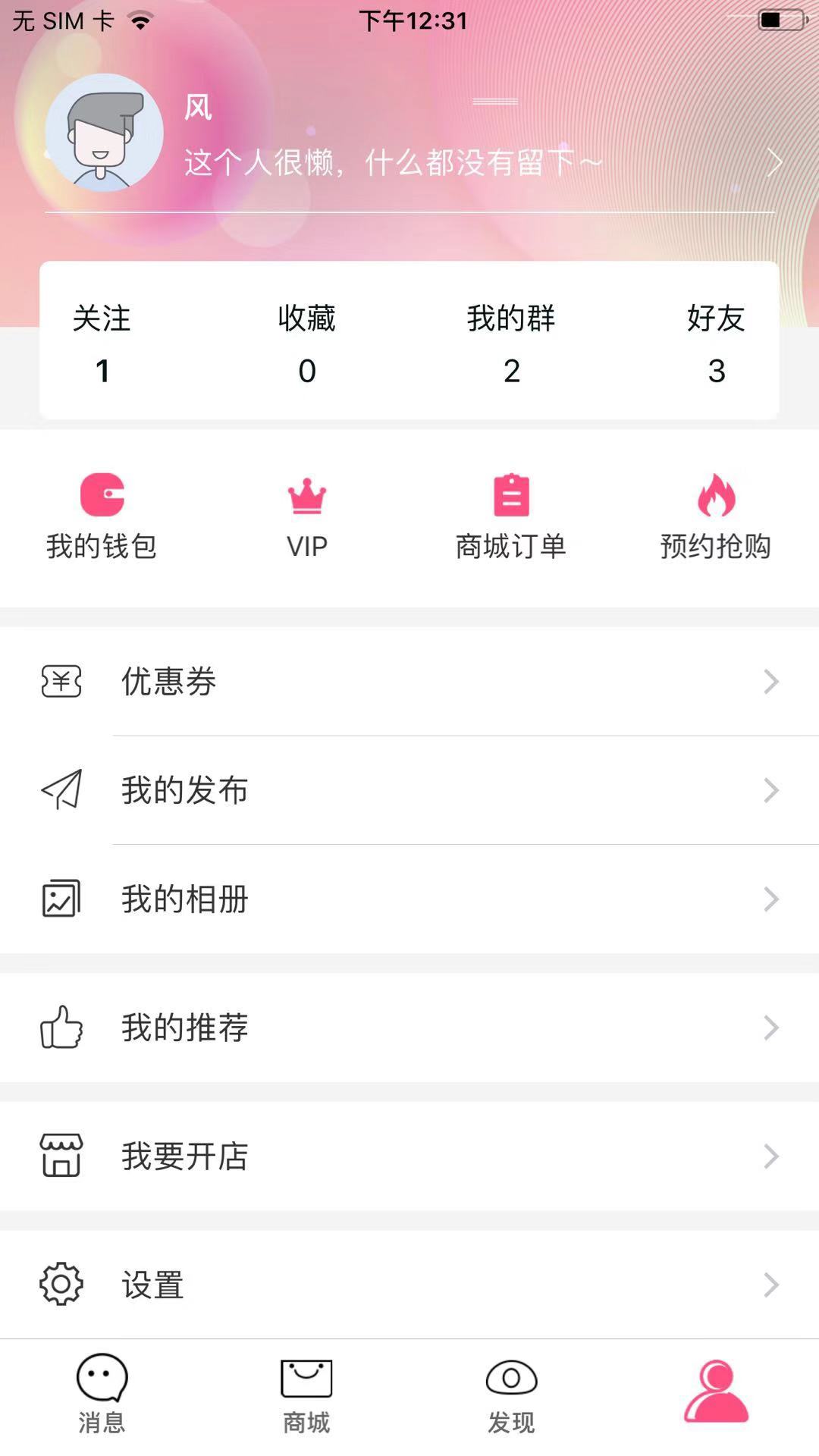Tap the pink profile tab icon
This screenshot has height=1456, width=819.
coord(716,1392)
